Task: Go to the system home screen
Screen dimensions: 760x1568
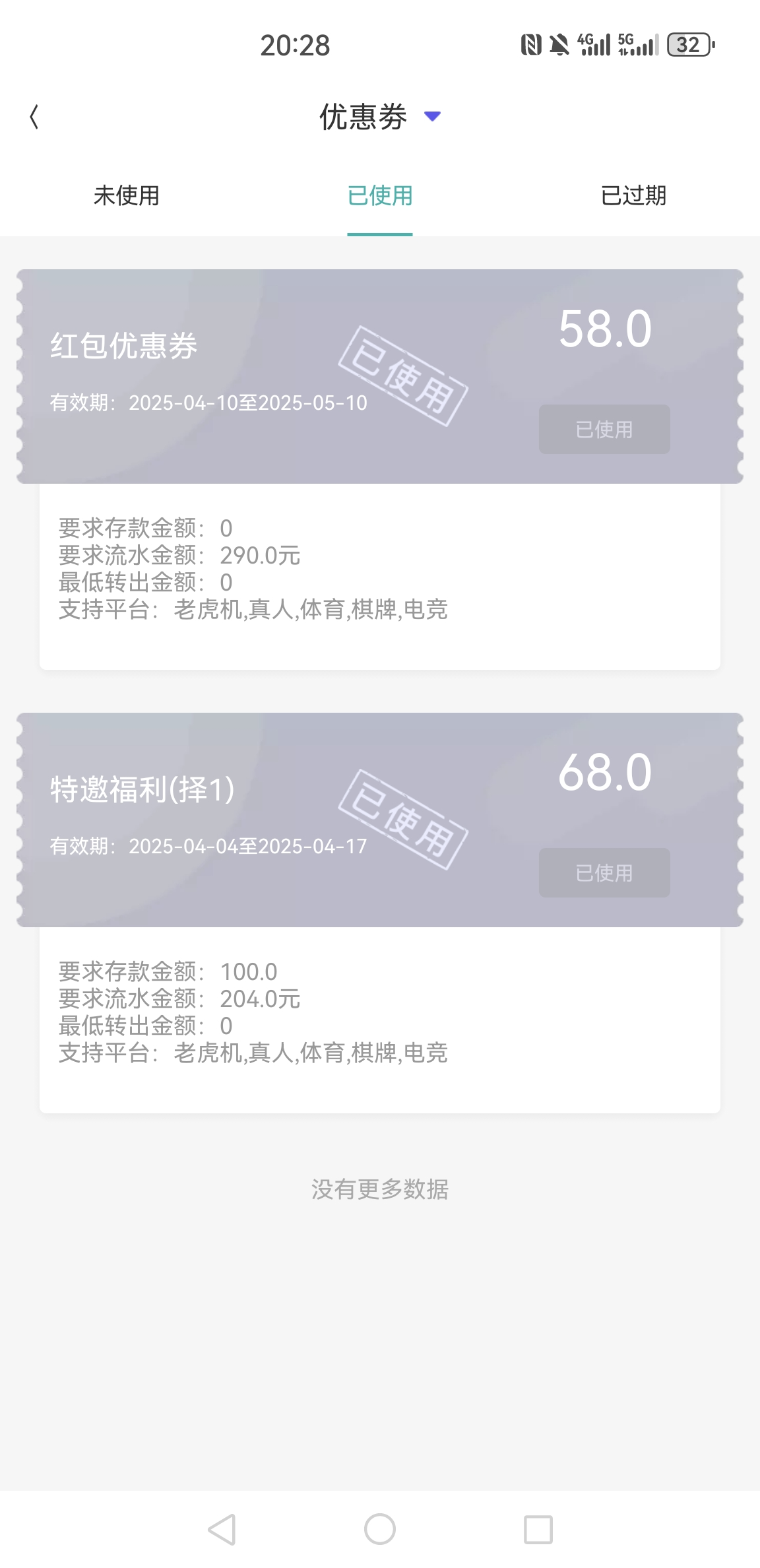Action: coord(379,1529)
